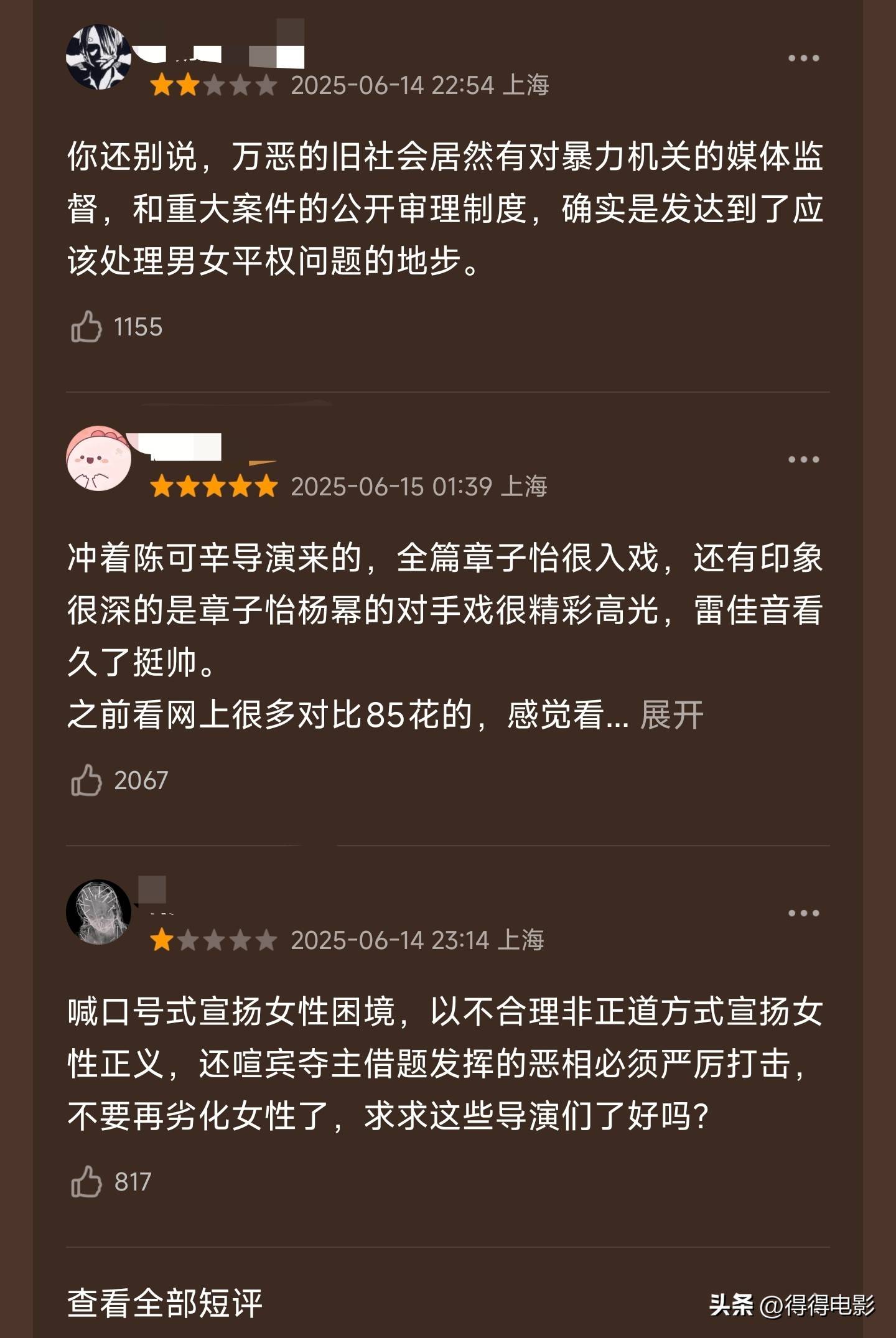Open 查看全部短评 to see all reviews

click(x=165, y=1303)
